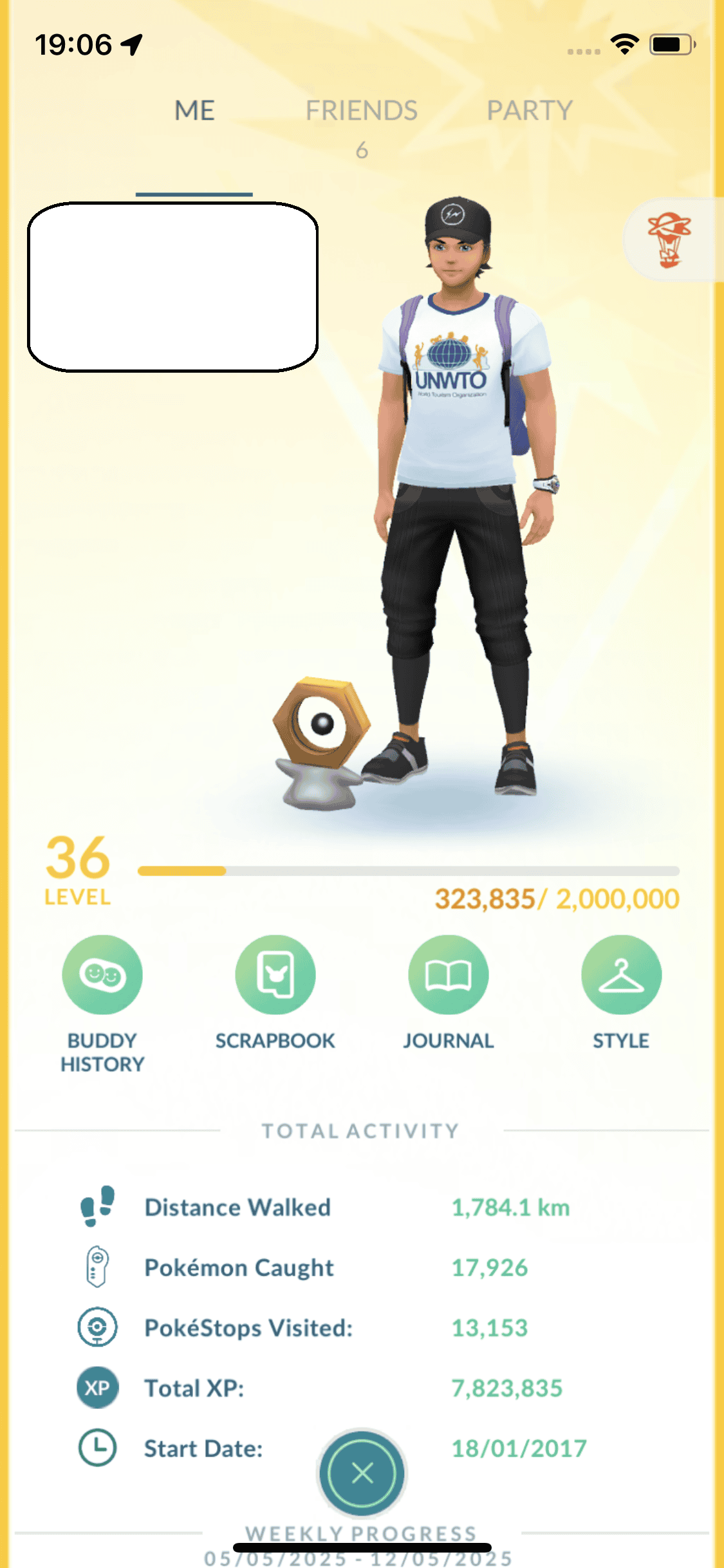Open Buddy History
The image size is (724, 1568).
tap(102, 975)
